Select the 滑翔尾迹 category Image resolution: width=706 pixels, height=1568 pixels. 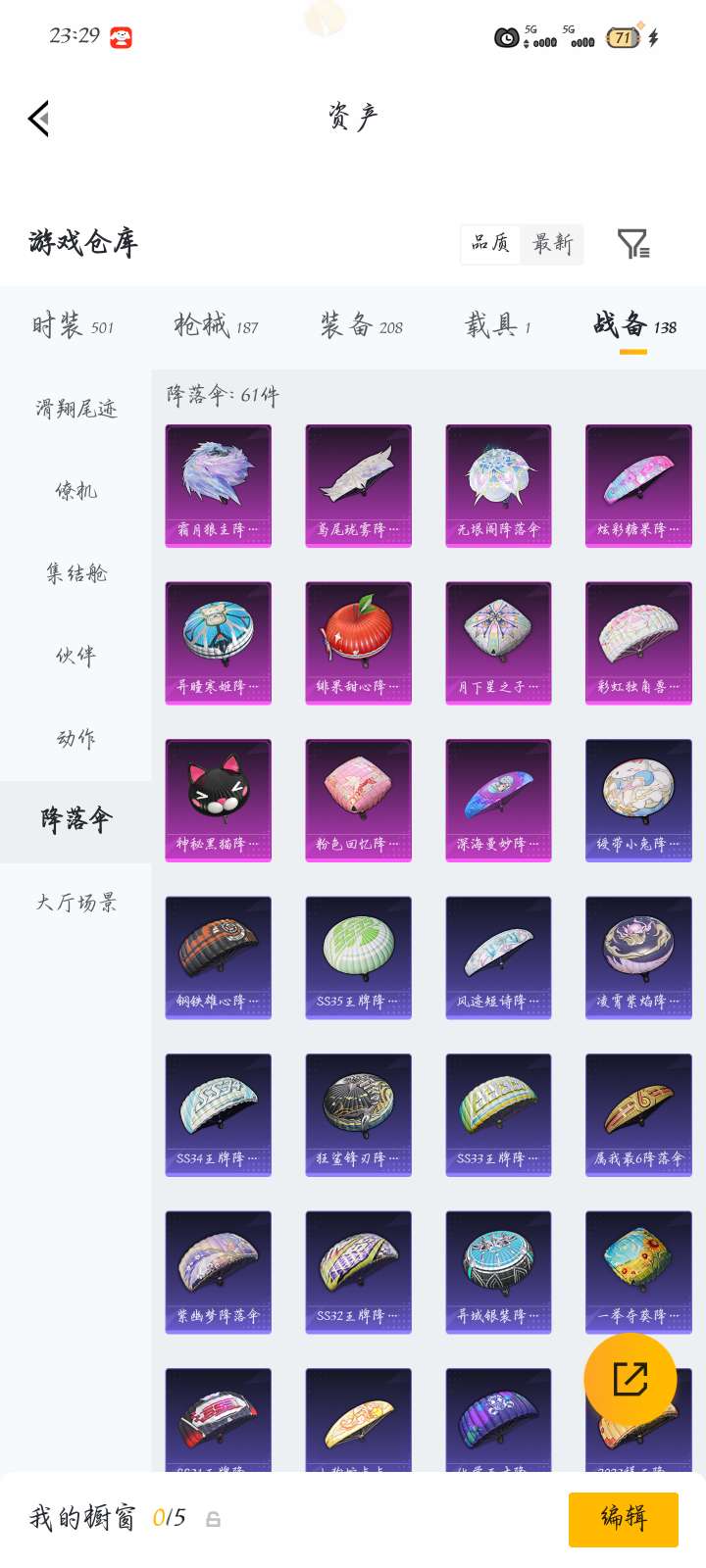(76, 409)
